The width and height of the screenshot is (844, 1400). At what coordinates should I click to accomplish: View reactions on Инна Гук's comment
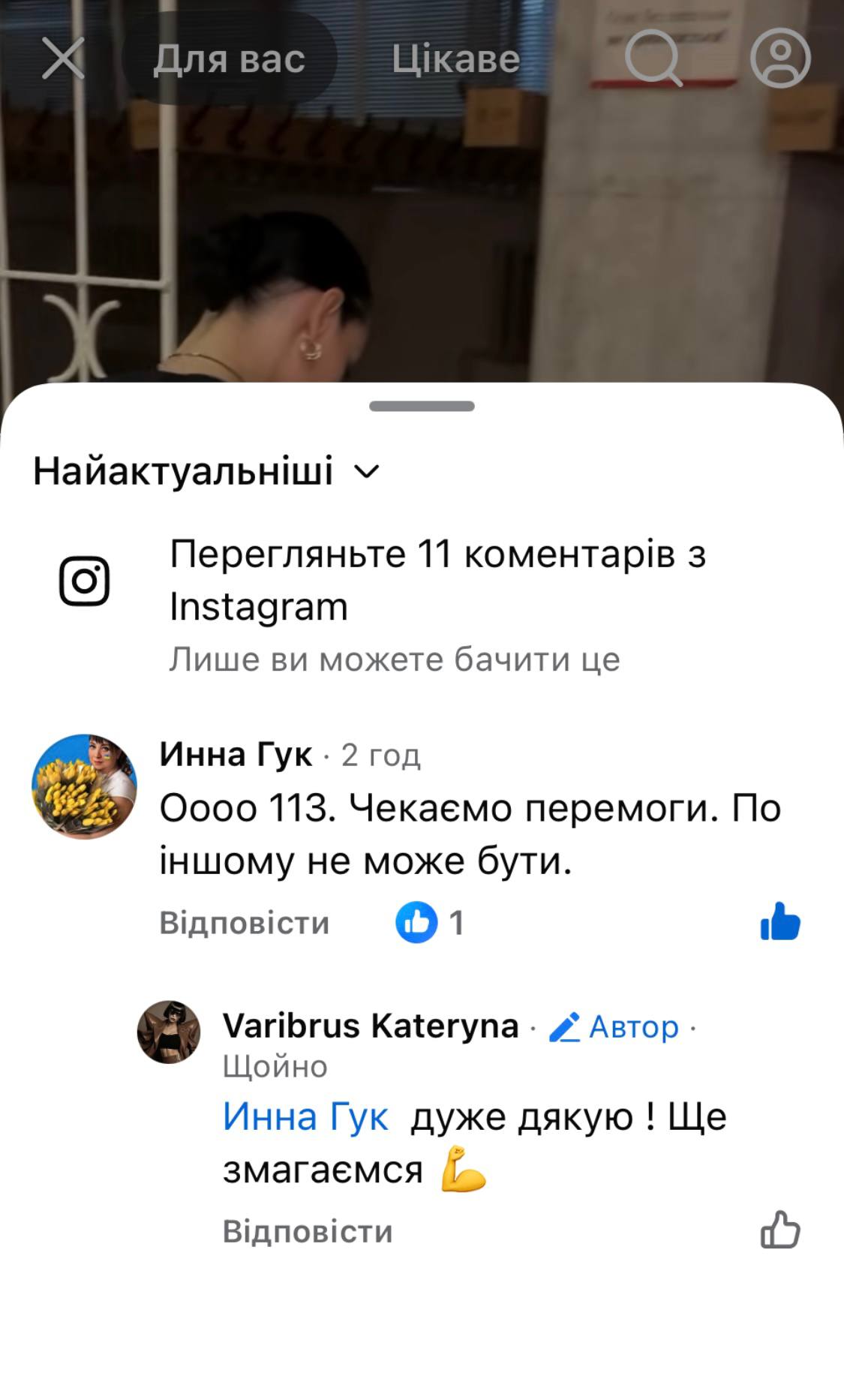click(429, 923)
